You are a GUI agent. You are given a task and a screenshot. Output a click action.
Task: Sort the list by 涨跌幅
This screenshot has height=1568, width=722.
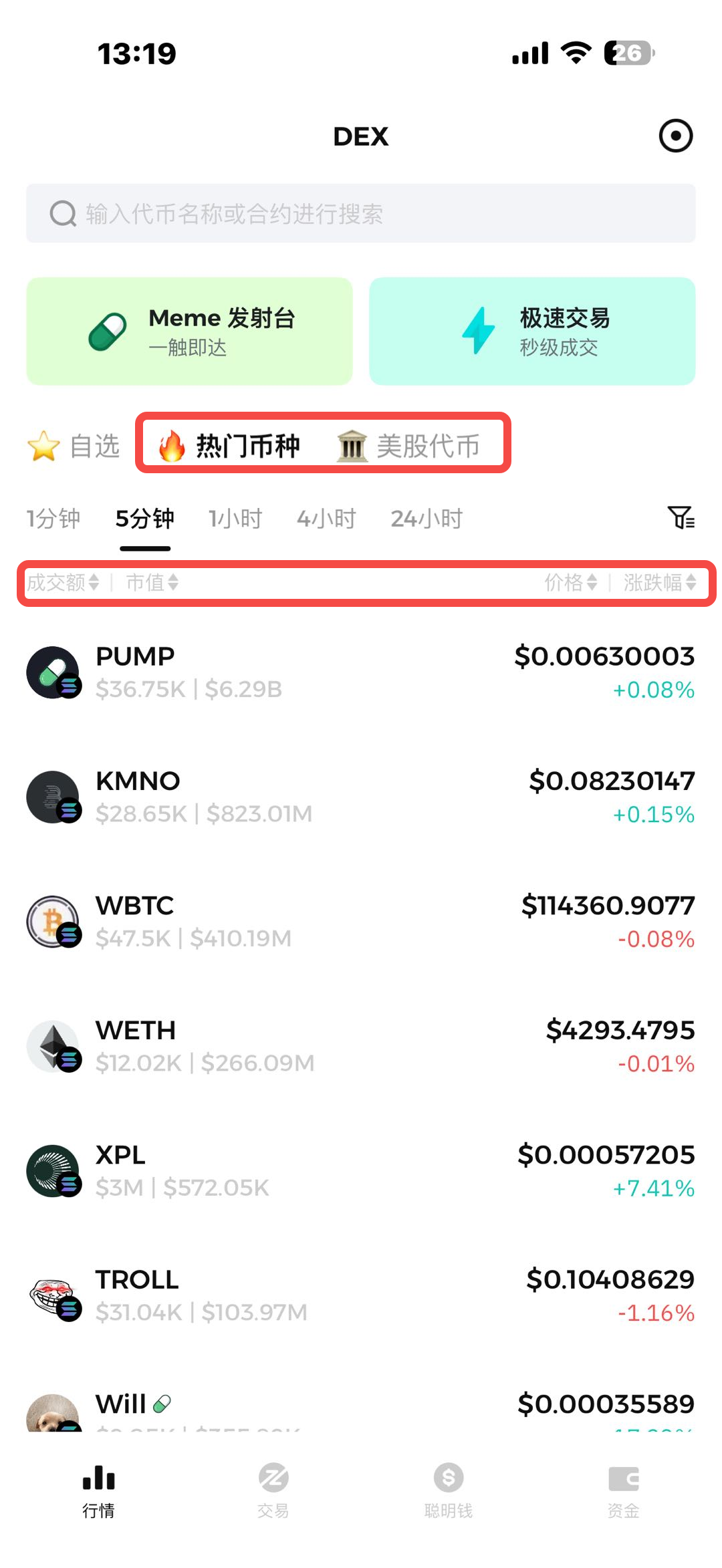click(x=659, y=582)
